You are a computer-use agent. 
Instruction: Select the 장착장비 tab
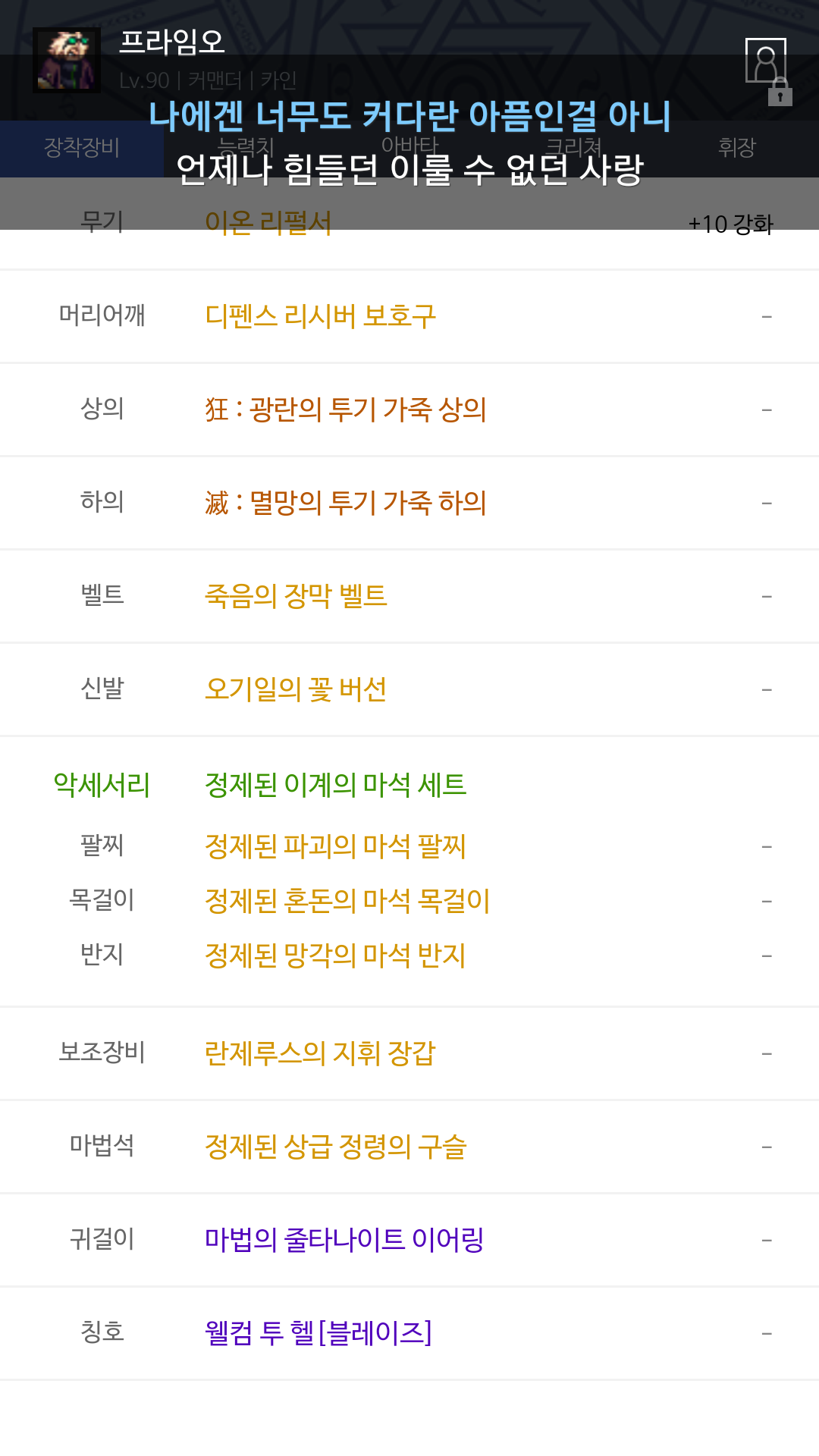pyautogui.click(x=82, y=147)
